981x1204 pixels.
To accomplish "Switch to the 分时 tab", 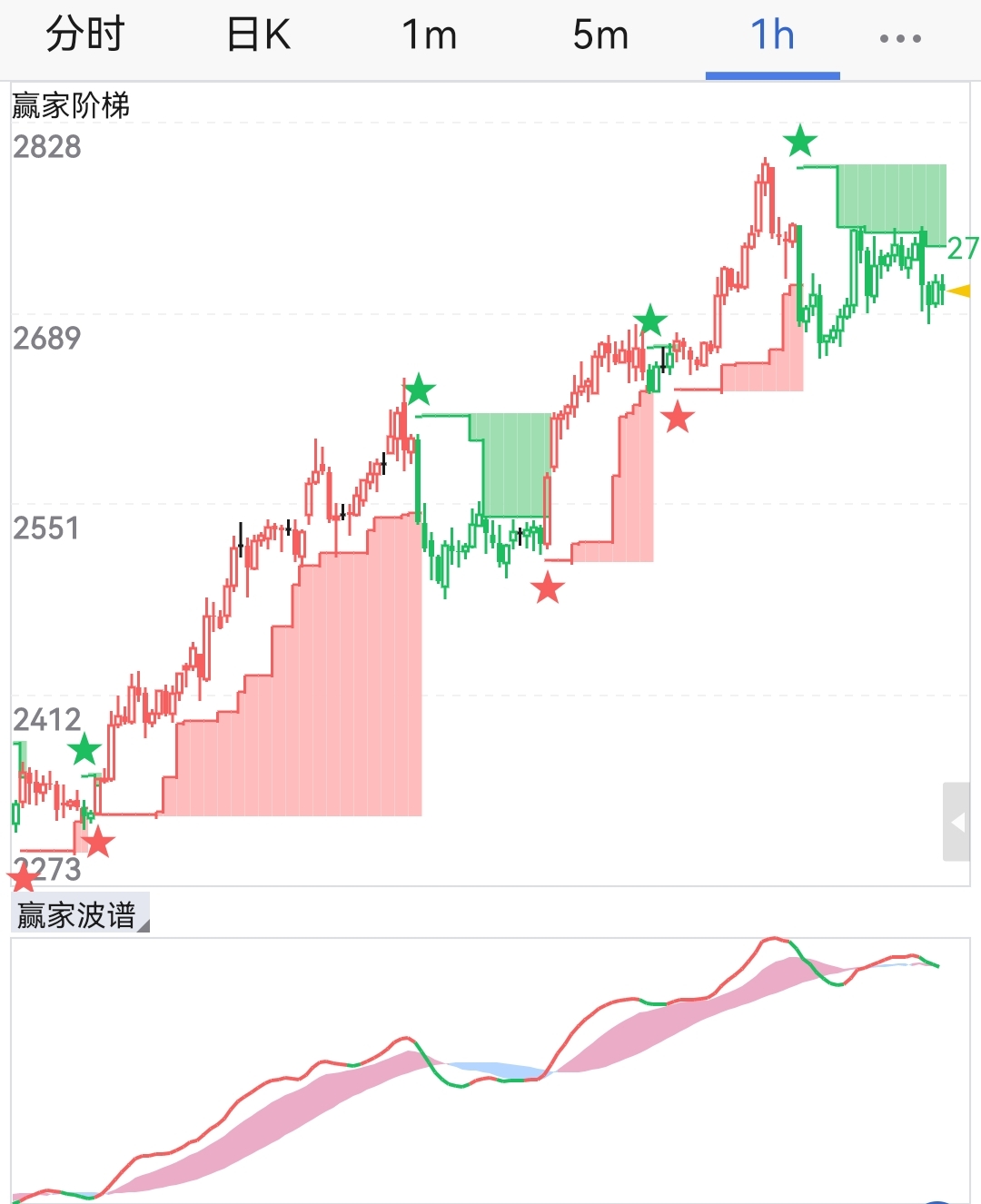I will pos(88,35).
